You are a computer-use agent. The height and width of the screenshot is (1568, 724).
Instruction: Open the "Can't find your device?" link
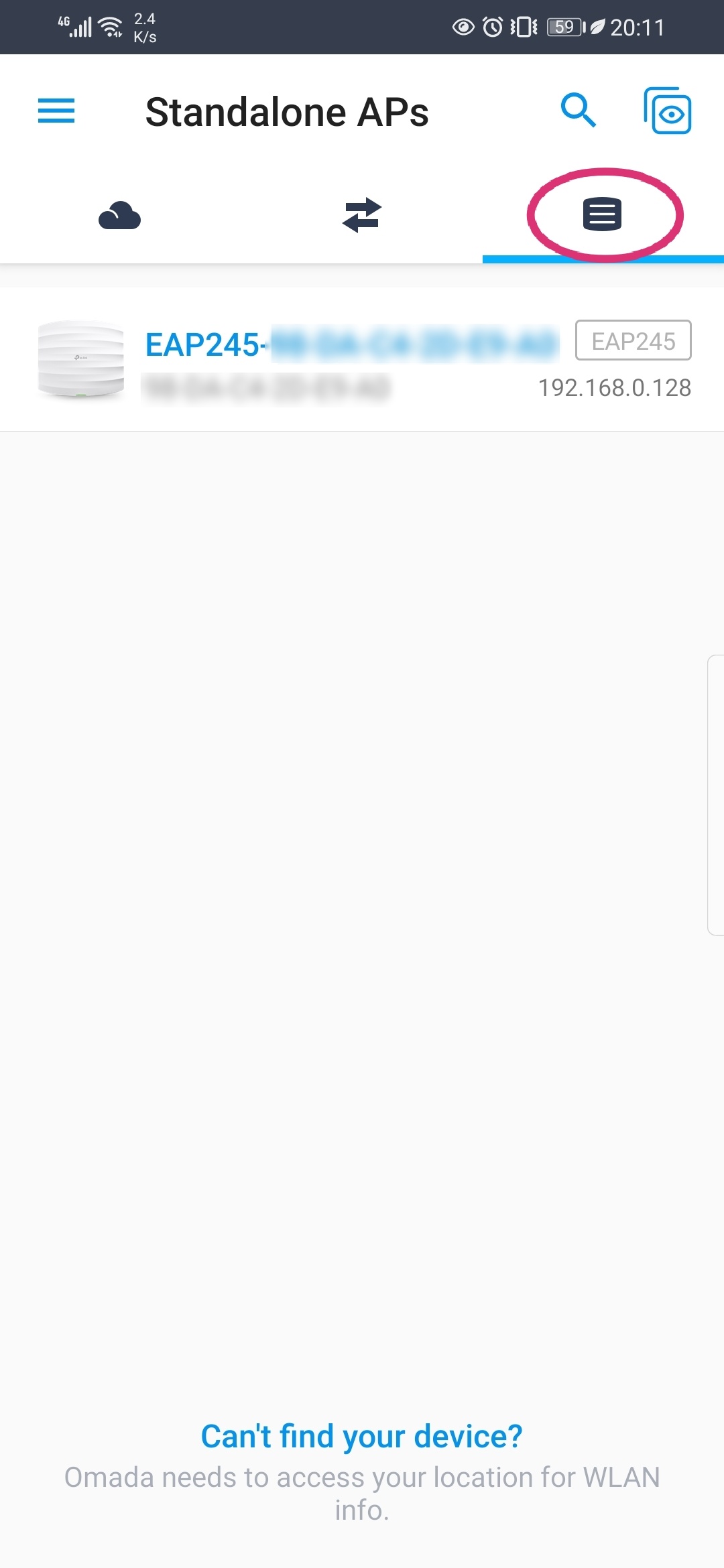pyautogui.click(x=362, y=1436)
